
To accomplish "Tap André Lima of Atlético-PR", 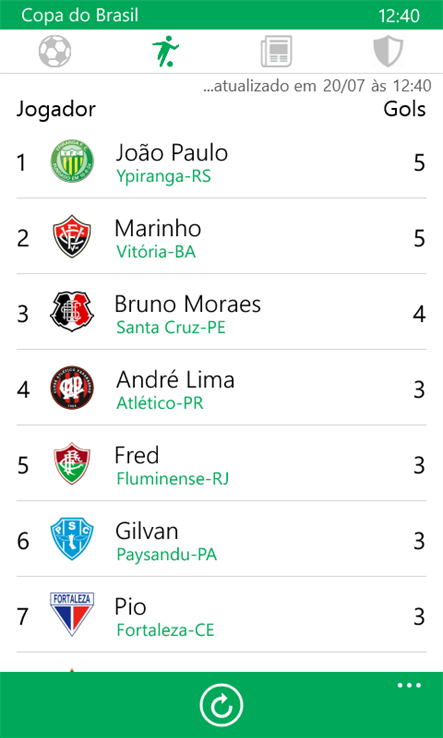I will point(221,389).
